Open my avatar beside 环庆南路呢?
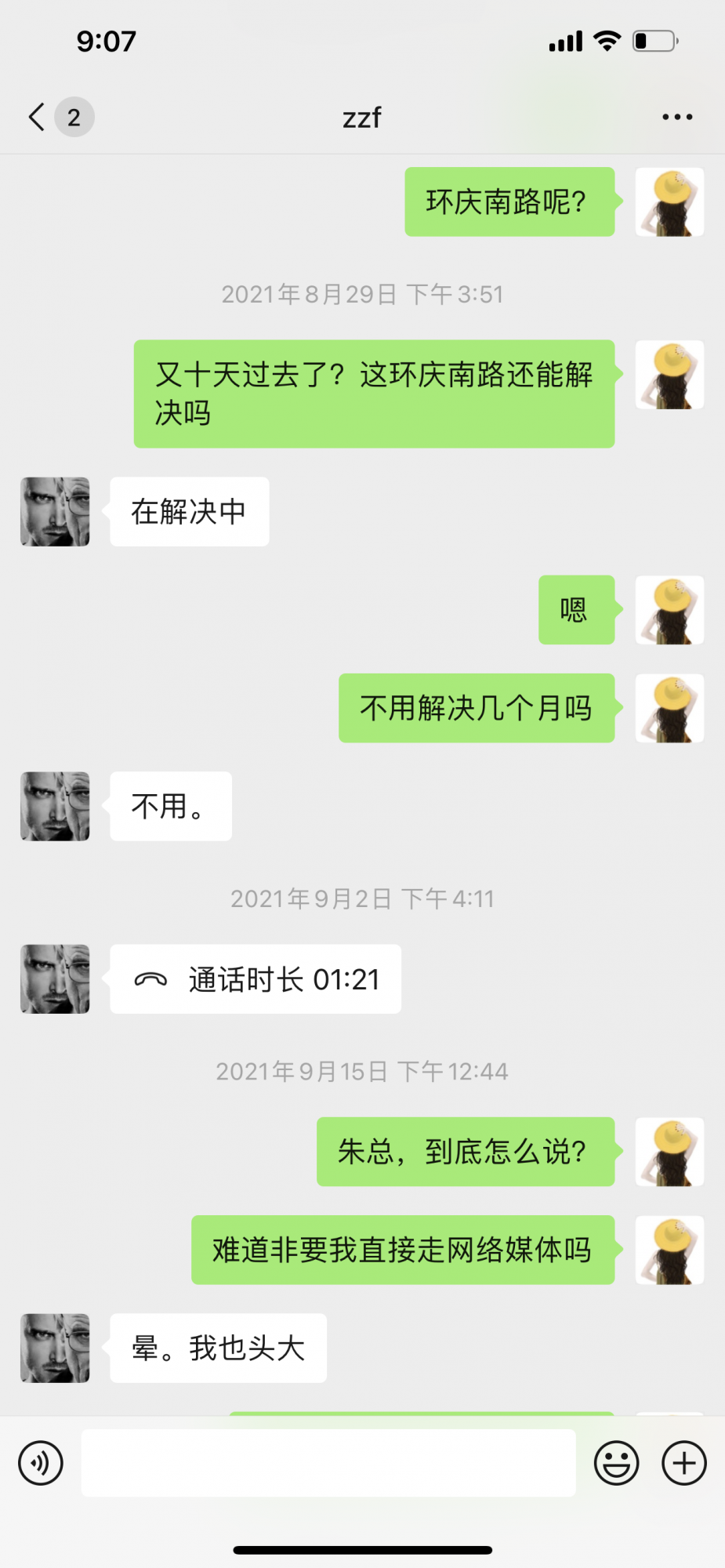The image size is (725, 1568). pos(669,202)
